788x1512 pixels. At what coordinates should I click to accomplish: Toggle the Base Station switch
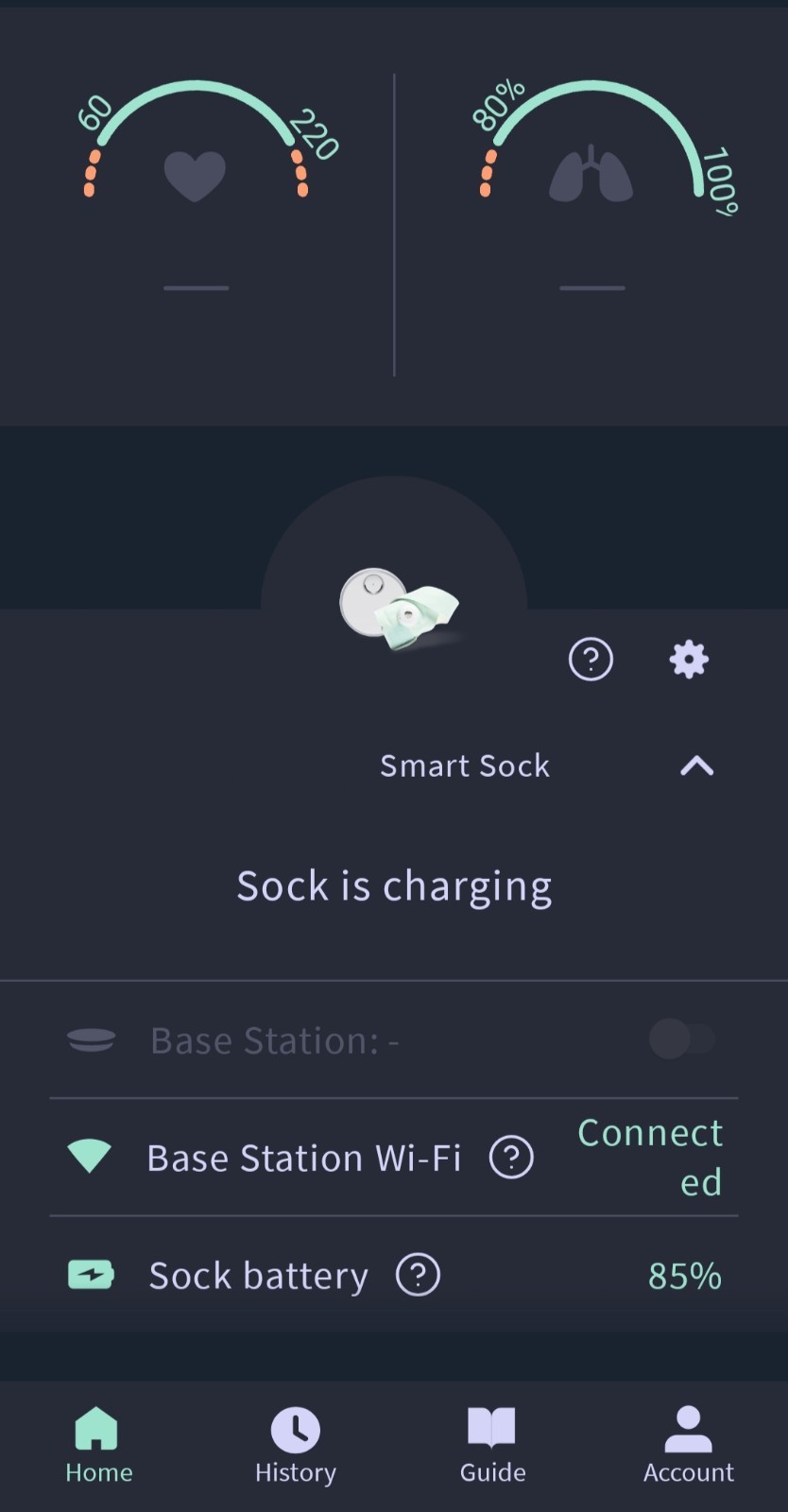click(682, 1039)
